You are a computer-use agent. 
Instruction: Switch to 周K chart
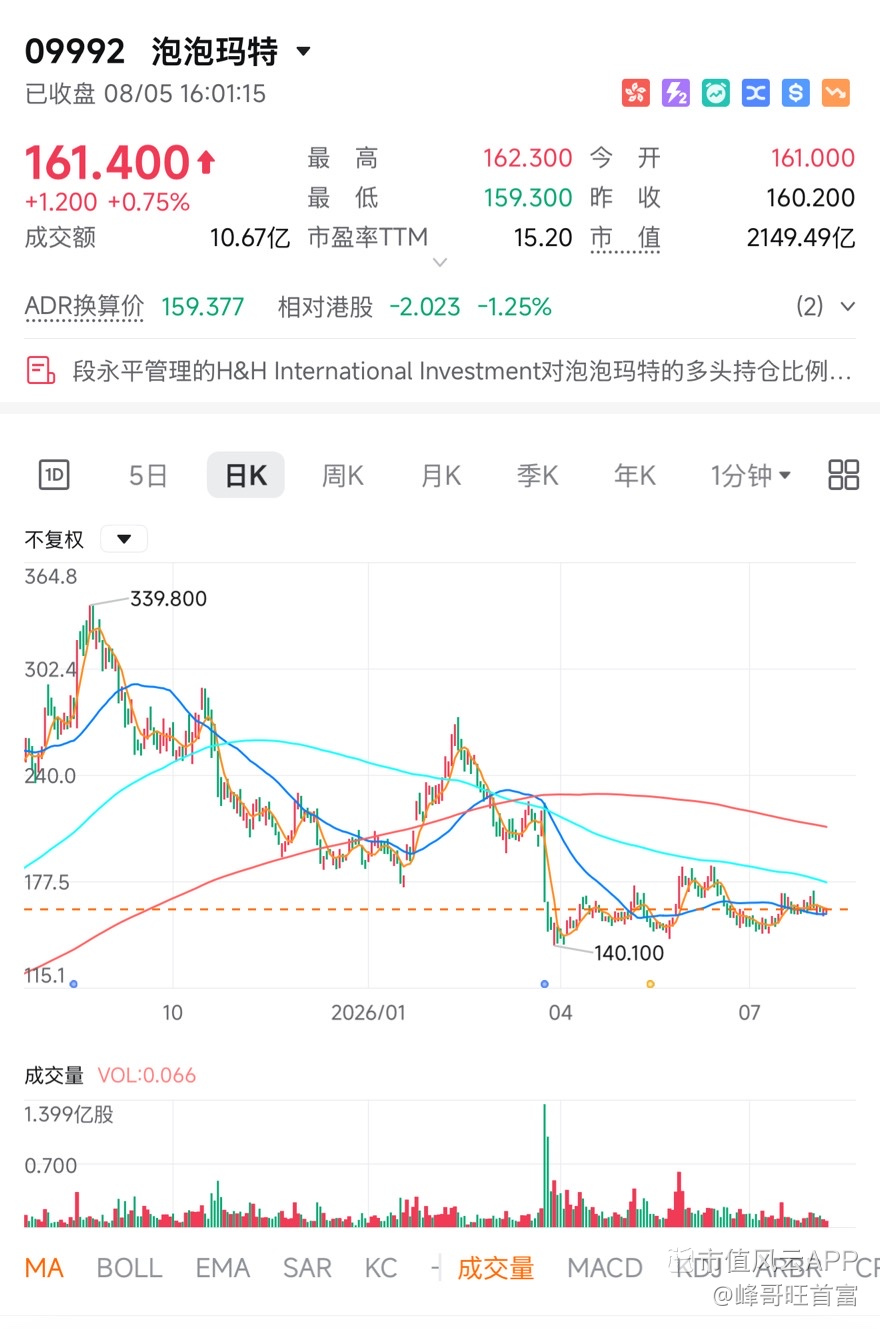click(342, 476)
